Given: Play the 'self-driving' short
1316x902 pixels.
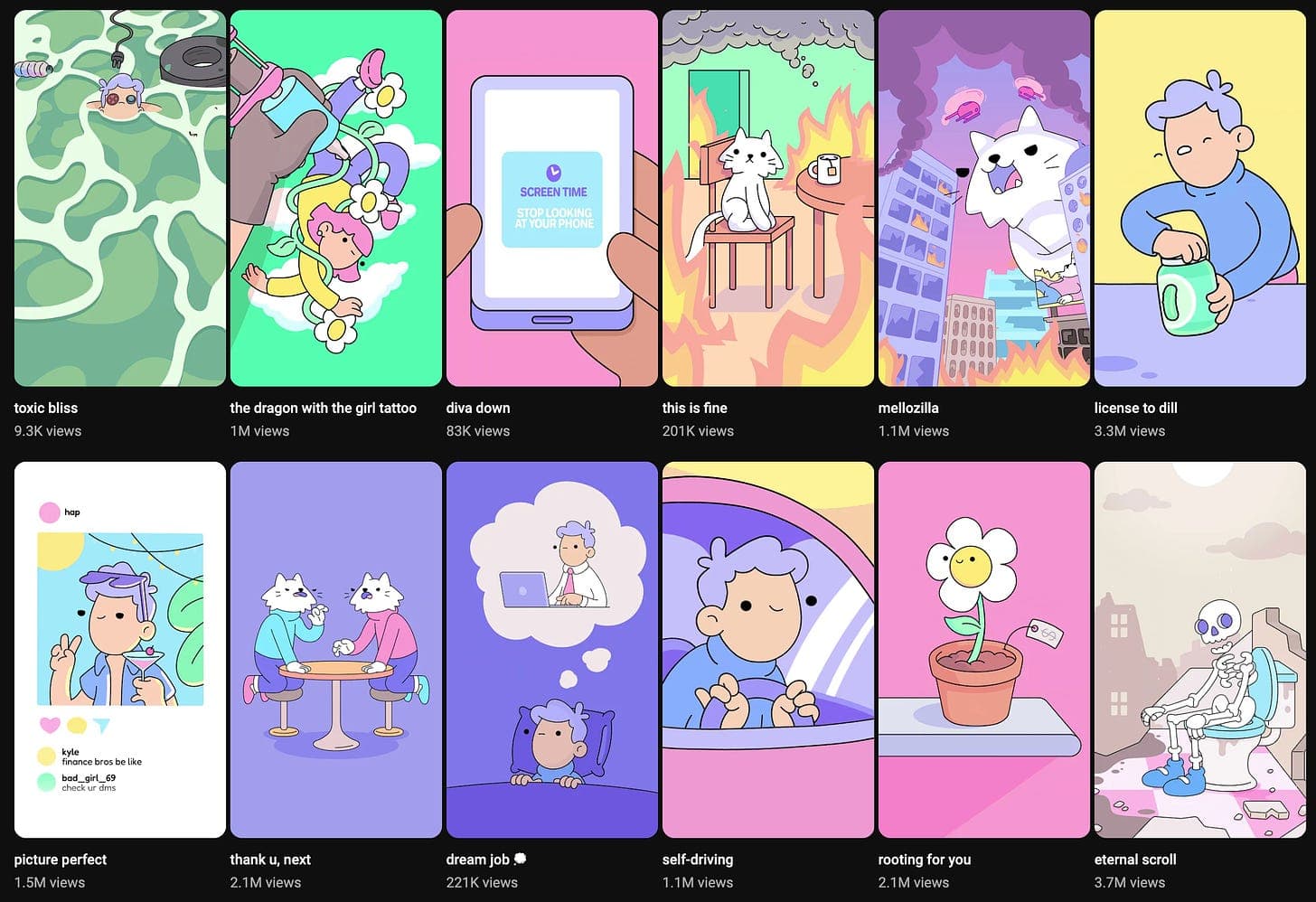Looking at the screenshot, I should tap(767, 649).
